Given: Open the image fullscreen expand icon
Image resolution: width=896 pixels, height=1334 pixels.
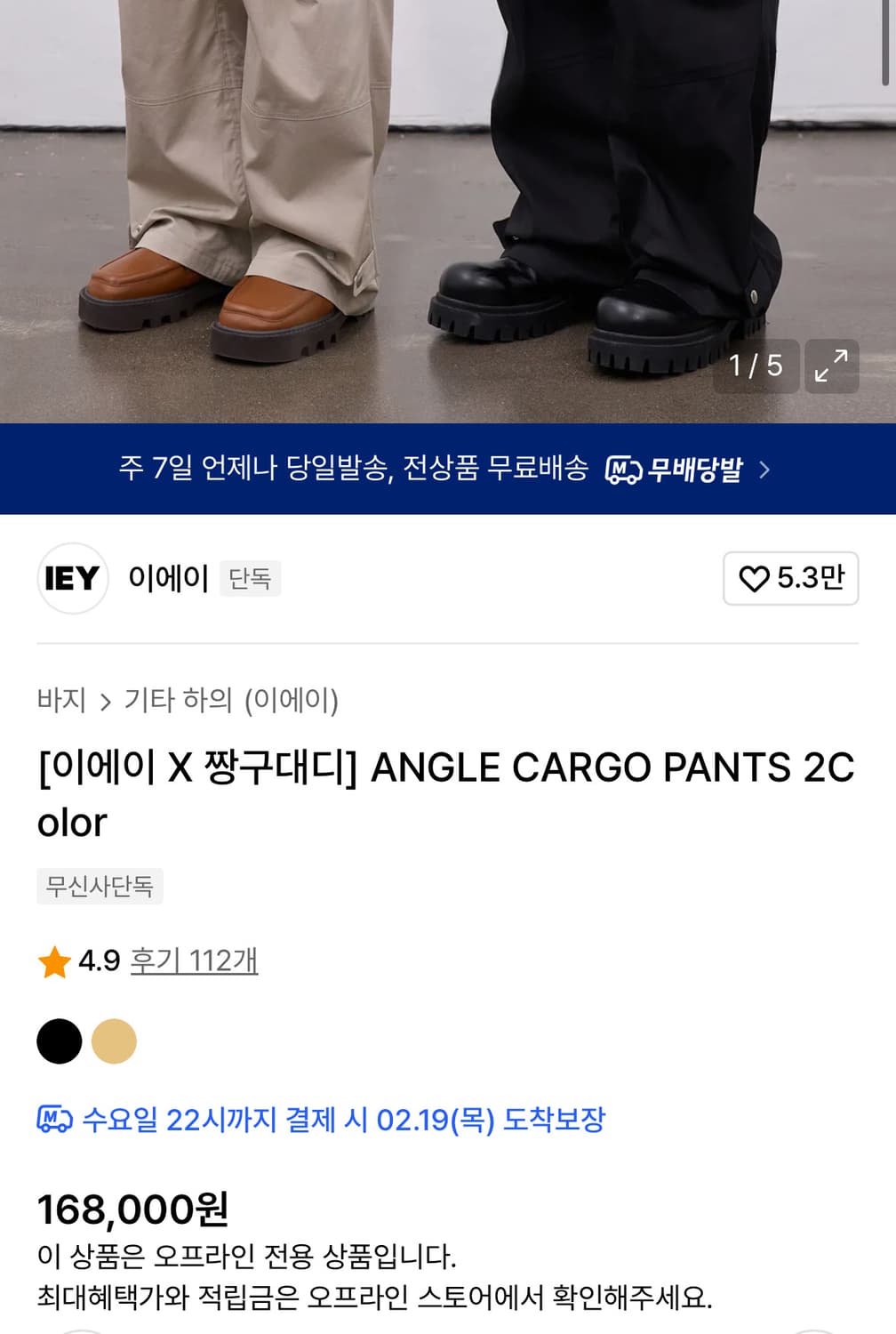Looking at the screenshot, I should [832, 365].
